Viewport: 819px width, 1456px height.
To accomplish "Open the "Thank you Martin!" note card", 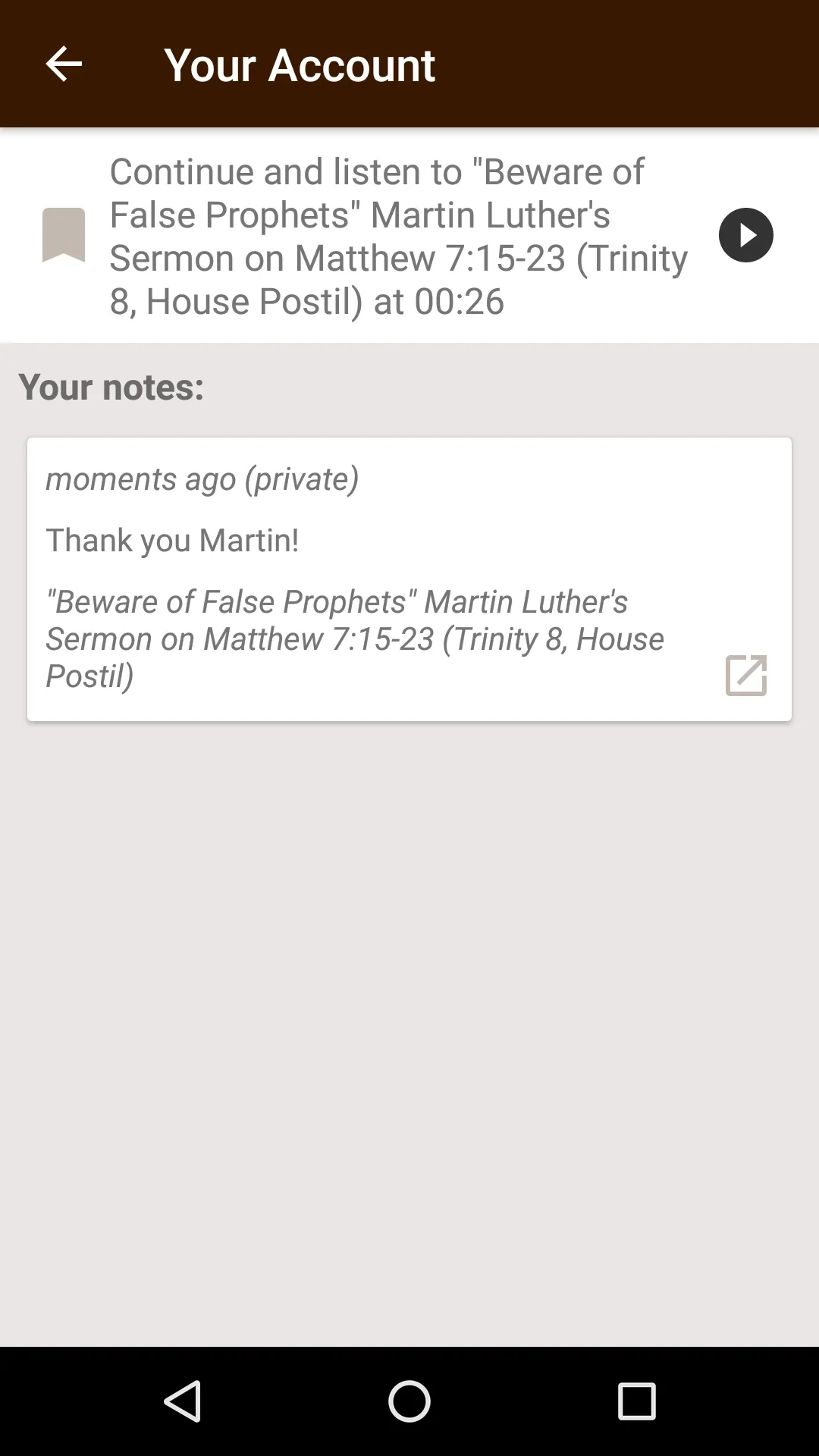I will pyautogui.click(x=409, y=579).
